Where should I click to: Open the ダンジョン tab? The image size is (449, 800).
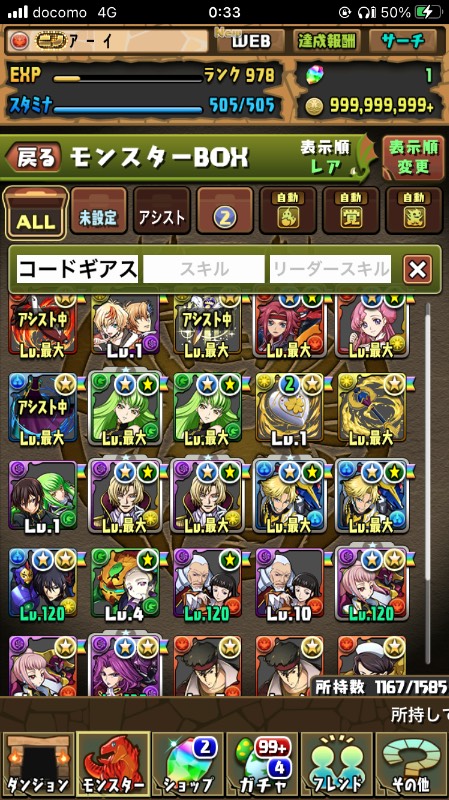click(x=37, y=765)
